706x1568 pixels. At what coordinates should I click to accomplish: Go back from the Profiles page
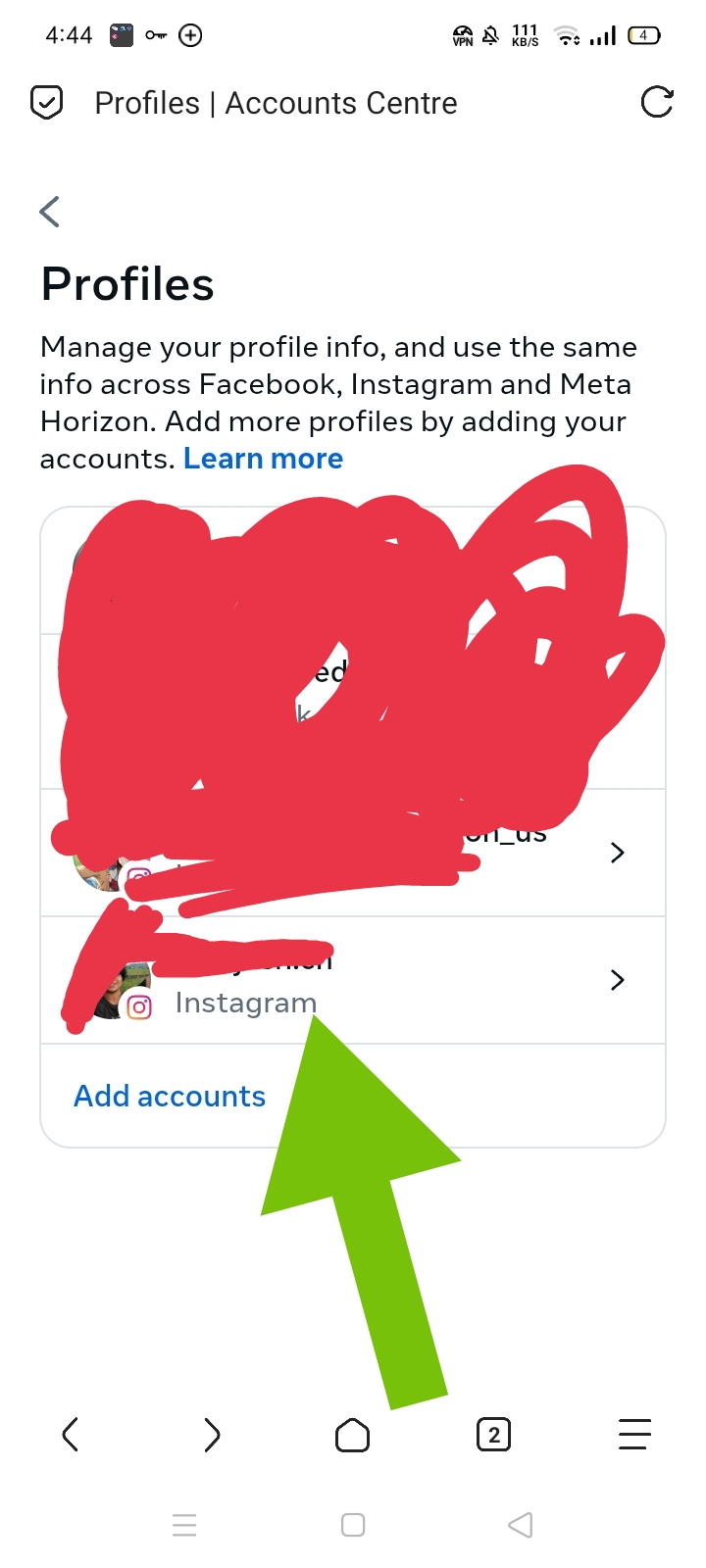[x=50, y=212]
